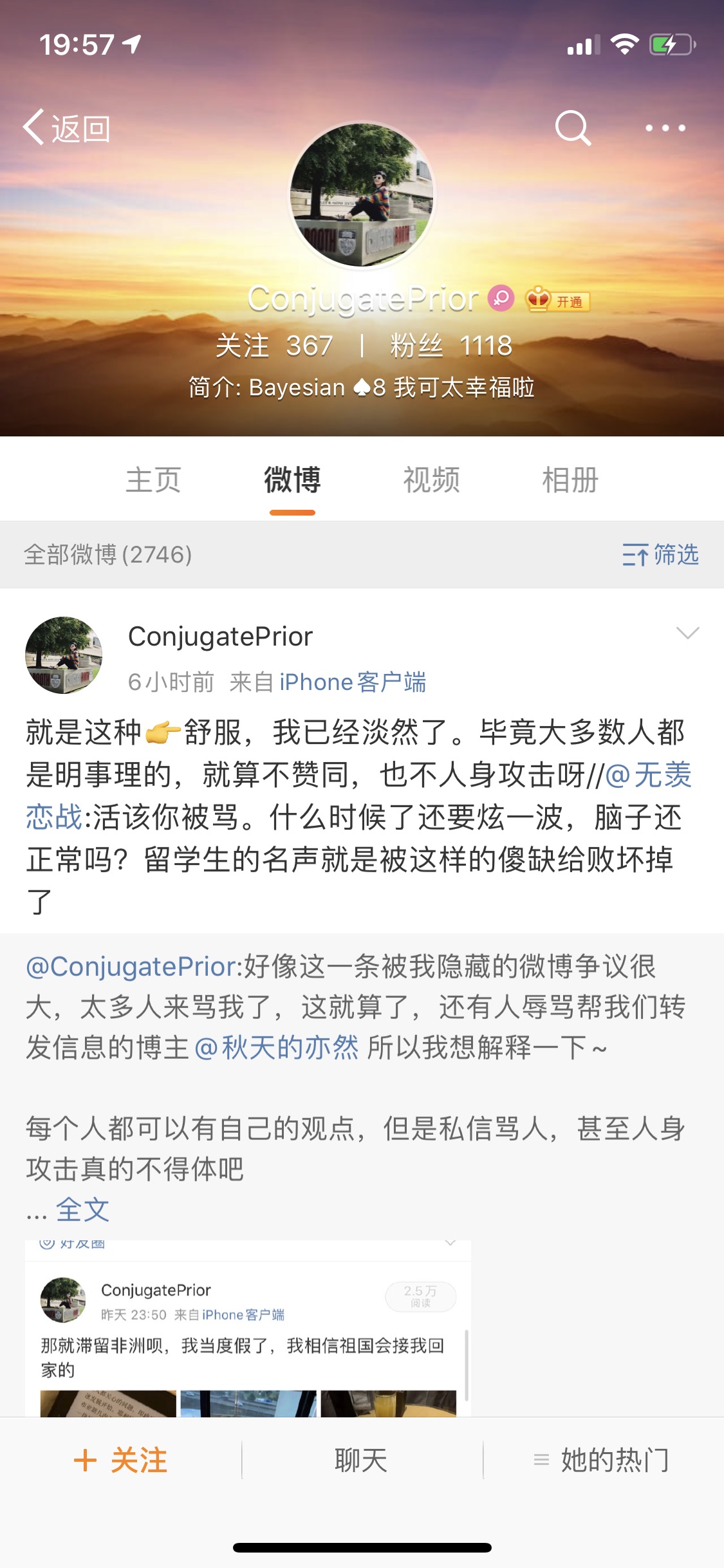Open the @秋天的亦然 mention
This screenshot has width=724, height=1568.
(276, 1047)
